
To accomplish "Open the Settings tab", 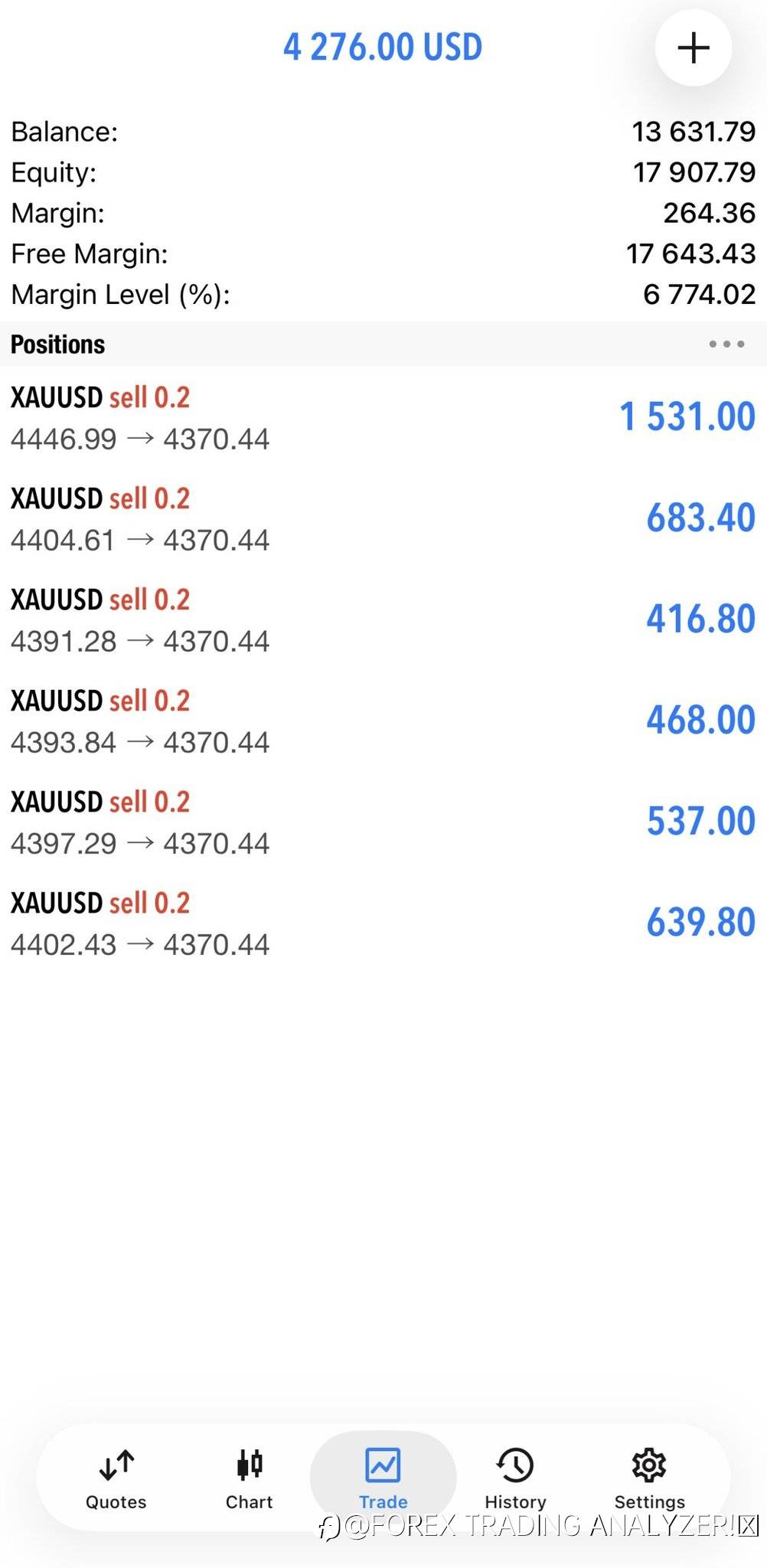I will pos(649,1479).
